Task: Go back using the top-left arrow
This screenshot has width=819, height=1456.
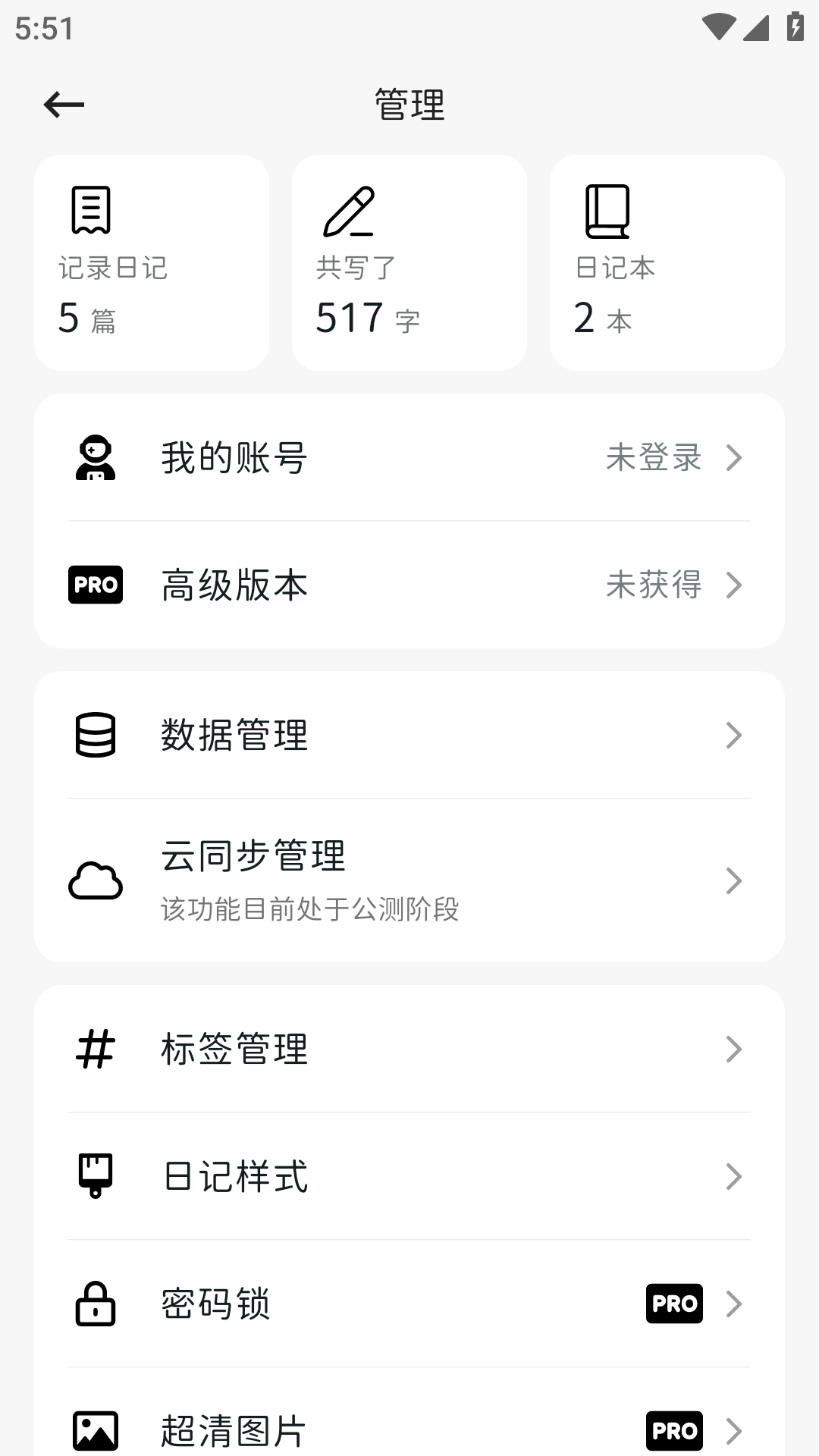Action: pyautogui.click(x=64, y=105)
